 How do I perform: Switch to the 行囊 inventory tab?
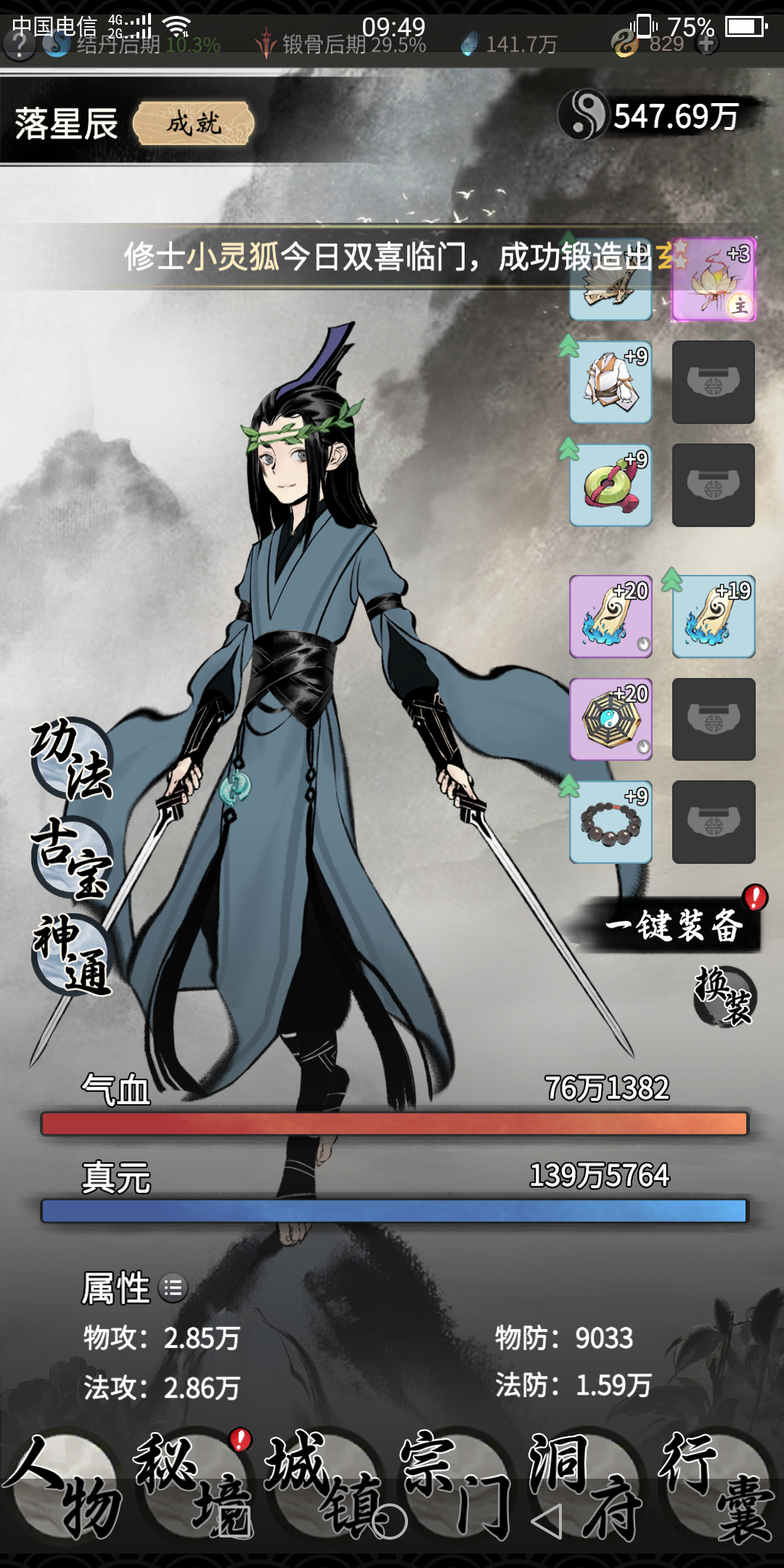point(717,1485)
